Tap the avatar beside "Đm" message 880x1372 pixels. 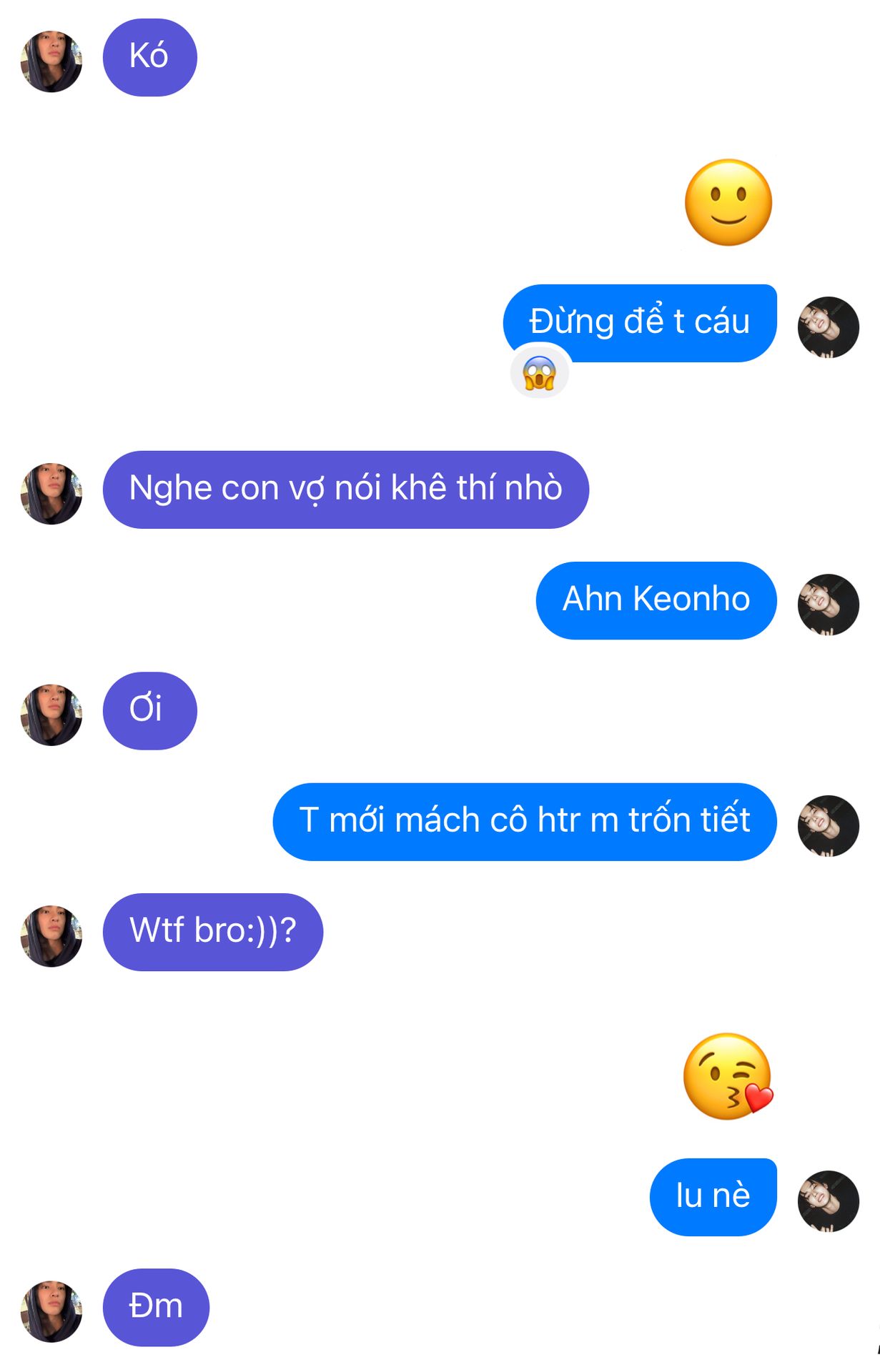[x=51, y=1311]
